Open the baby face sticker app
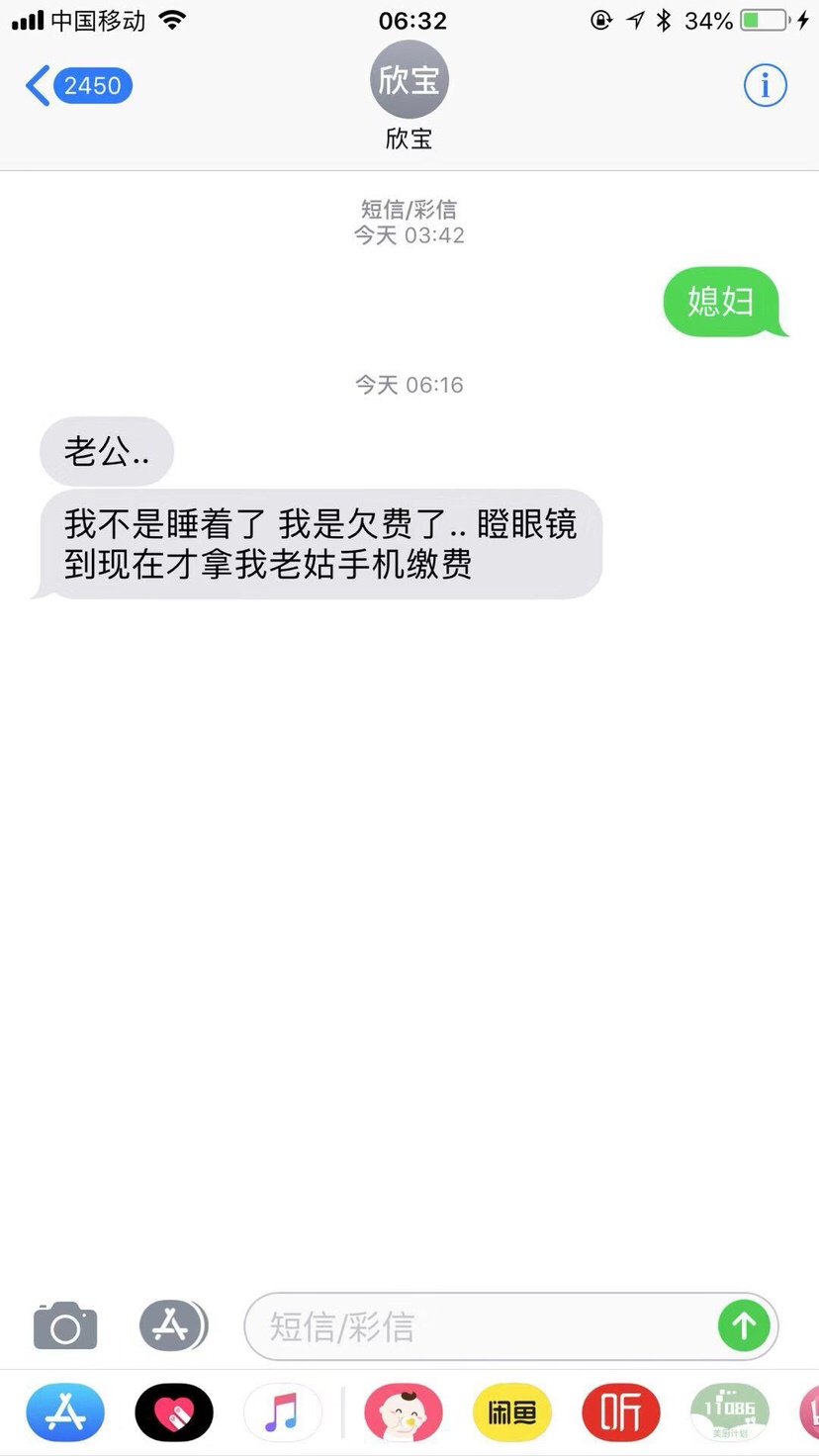This screenshot has height=1456, width=819. (404, 1412)
